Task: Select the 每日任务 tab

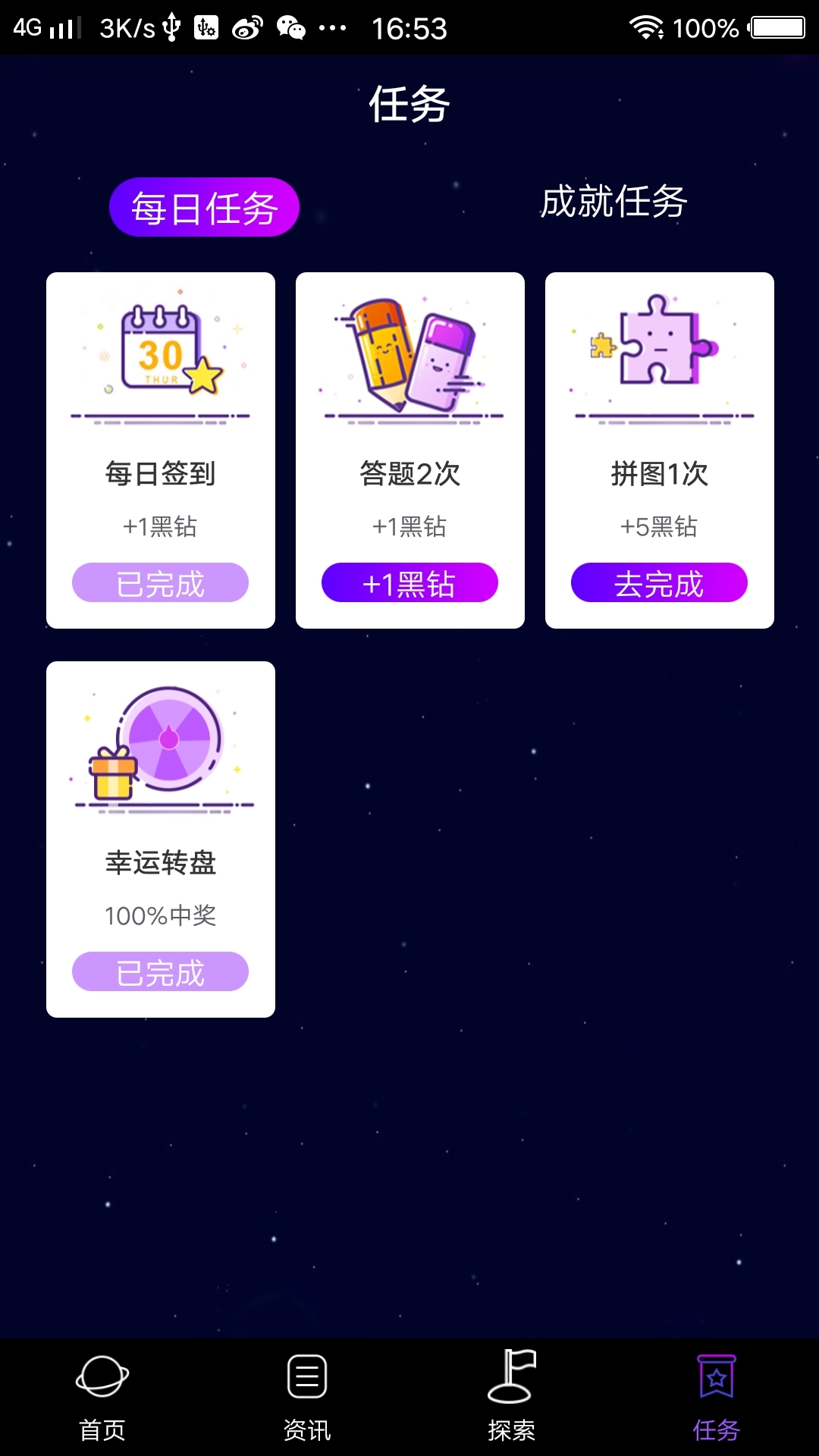Action: tap(204, 207)
